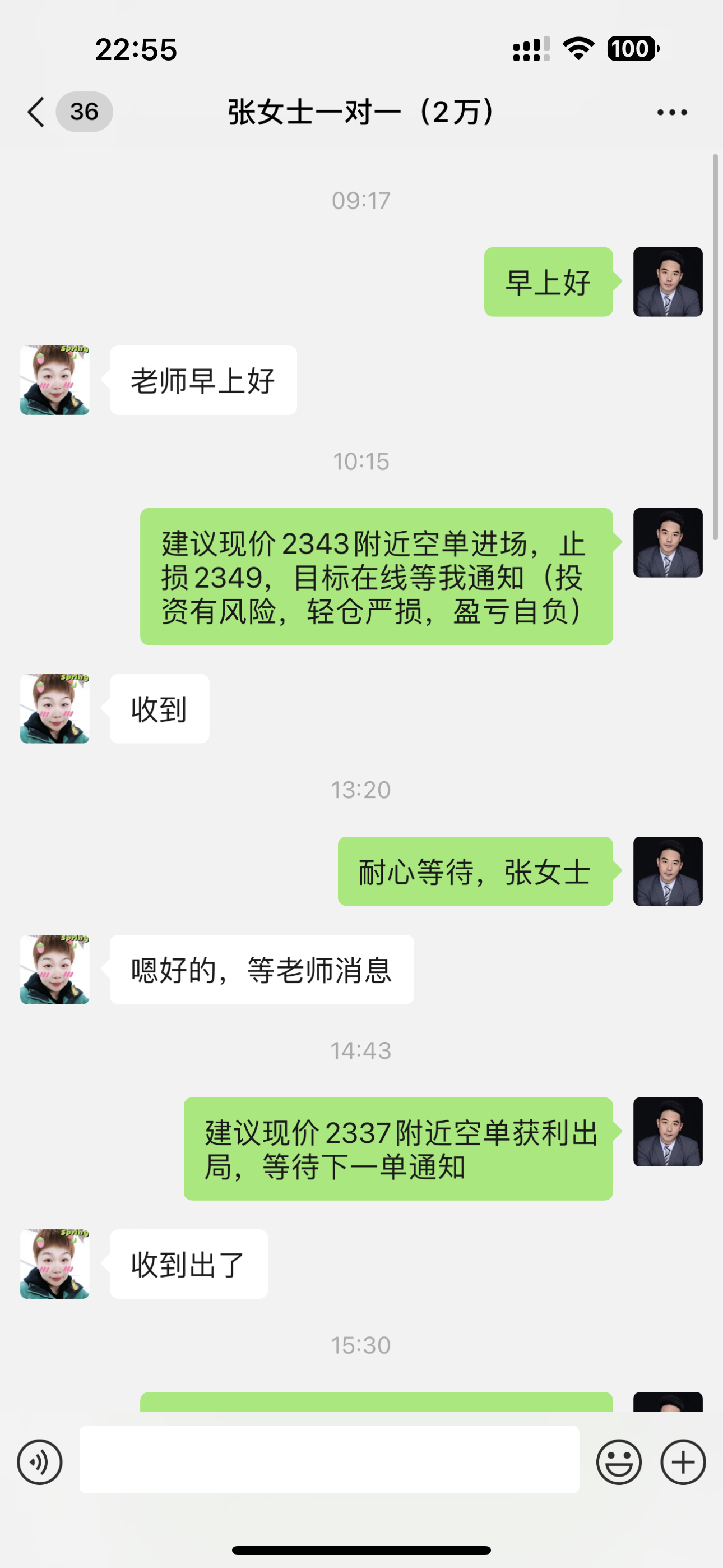
Task: Go back to the chat list
Action: [36, 112]
